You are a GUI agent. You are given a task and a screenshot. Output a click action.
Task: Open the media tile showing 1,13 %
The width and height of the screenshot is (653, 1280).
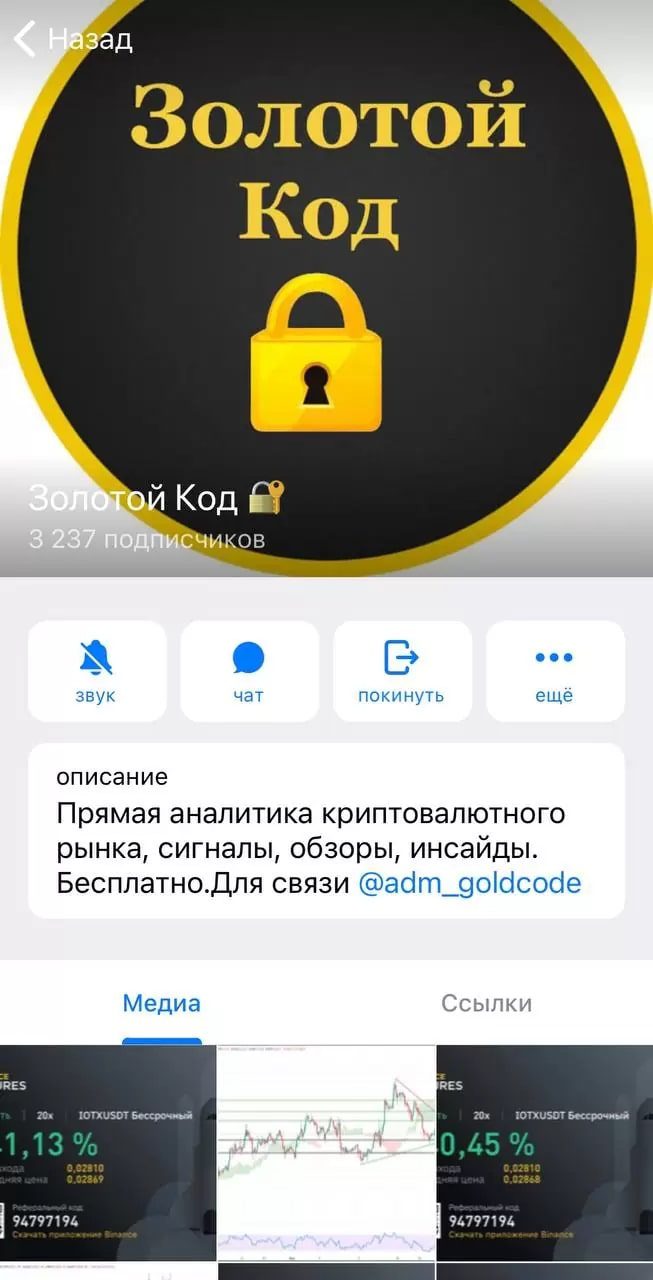(x=108, y=1150)
